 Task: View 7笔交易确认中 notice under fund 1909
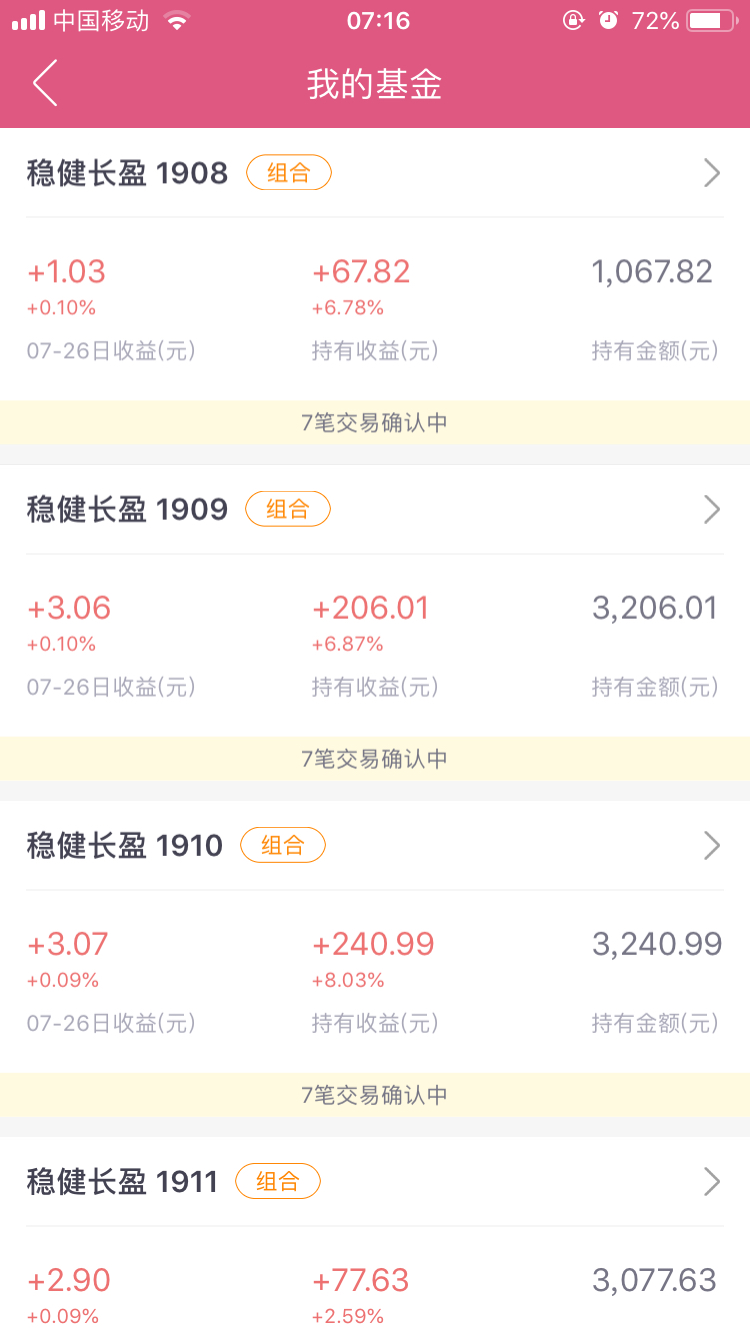pyautogui.click(x=375, y=758)
